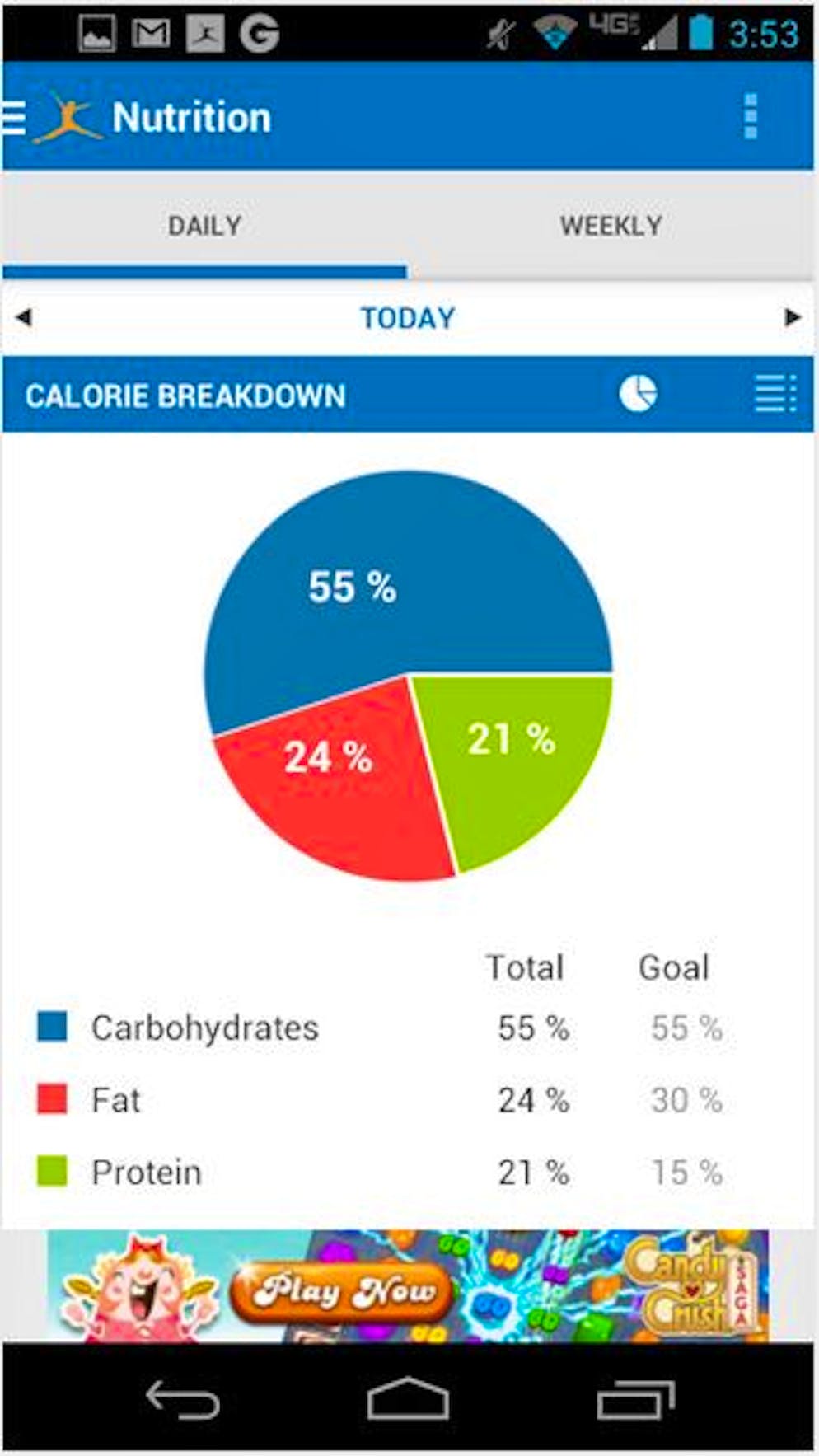The width and height of the screenshot is (819, 1456).
Task: Switch to the Weekly tab
Action: coord(611,225)
